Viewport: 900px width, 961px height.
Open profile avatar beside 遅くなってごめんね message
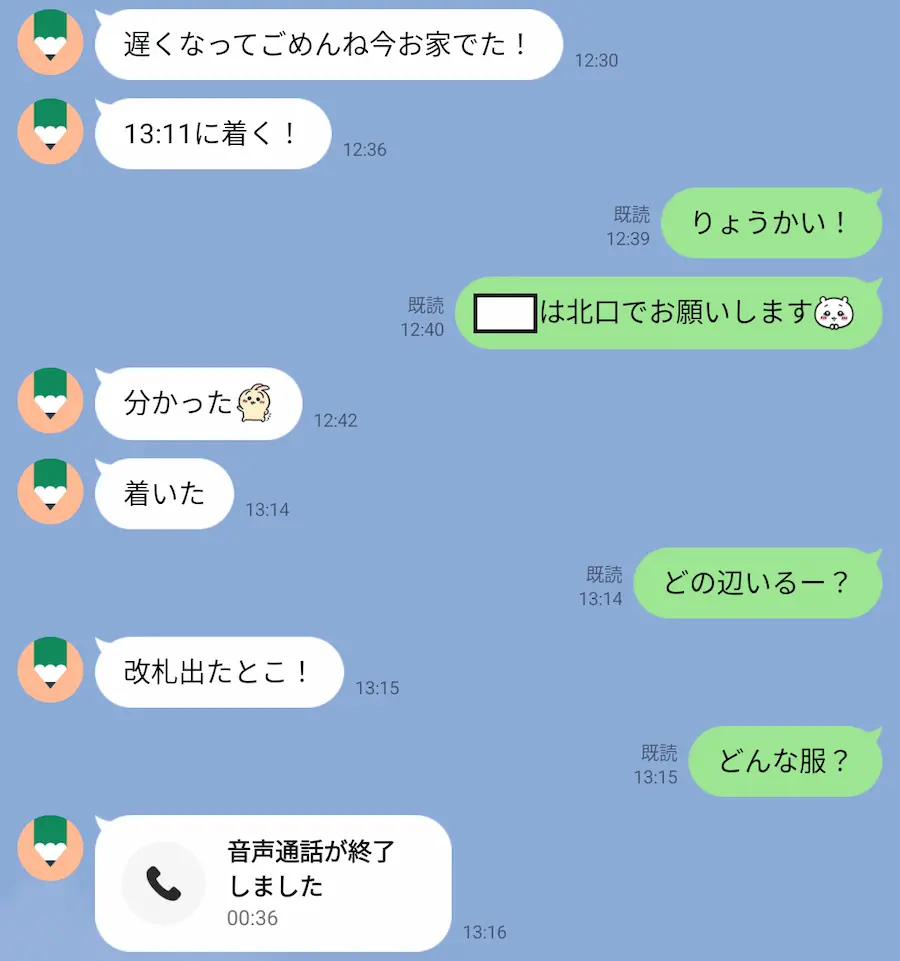(50, 42)
